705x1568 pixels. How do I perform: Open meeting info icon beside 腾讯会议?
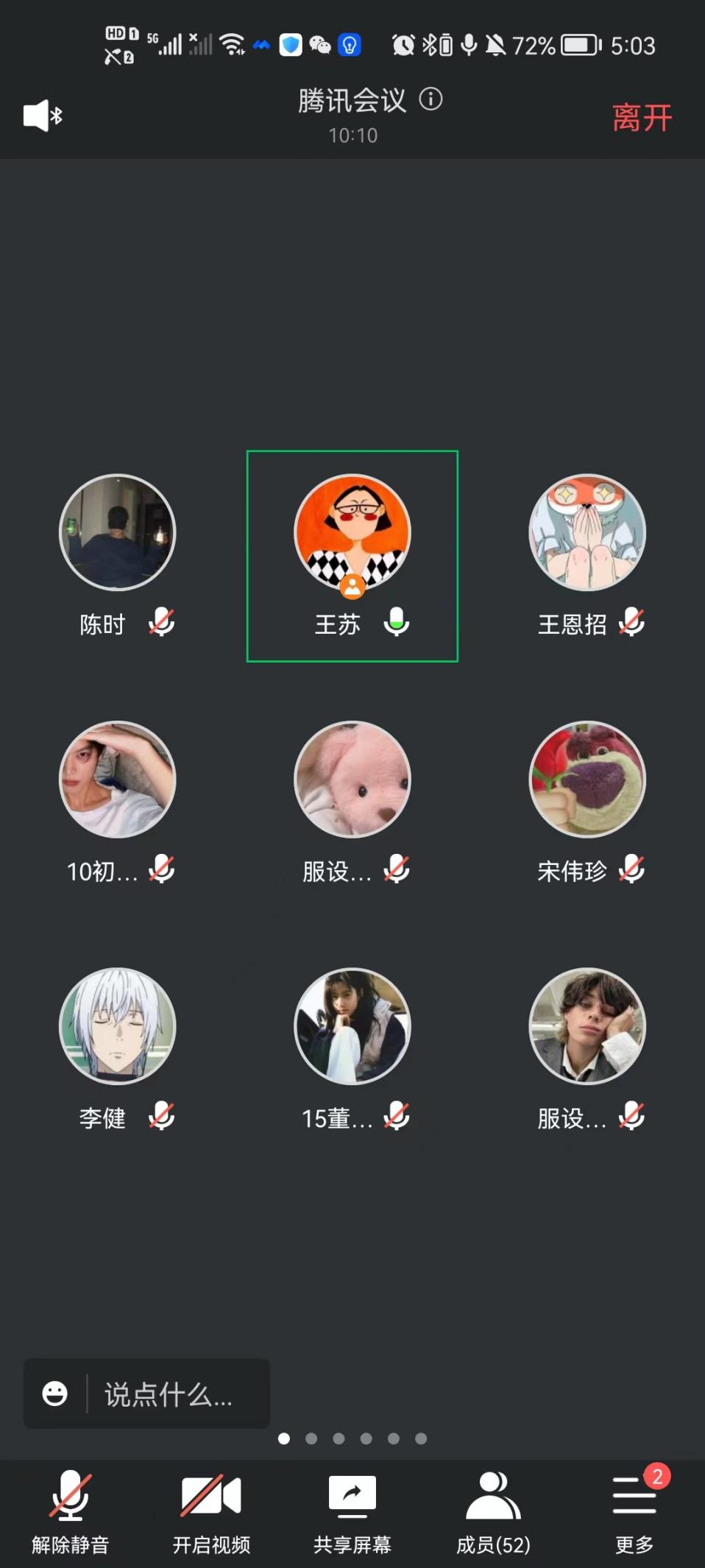431,99
